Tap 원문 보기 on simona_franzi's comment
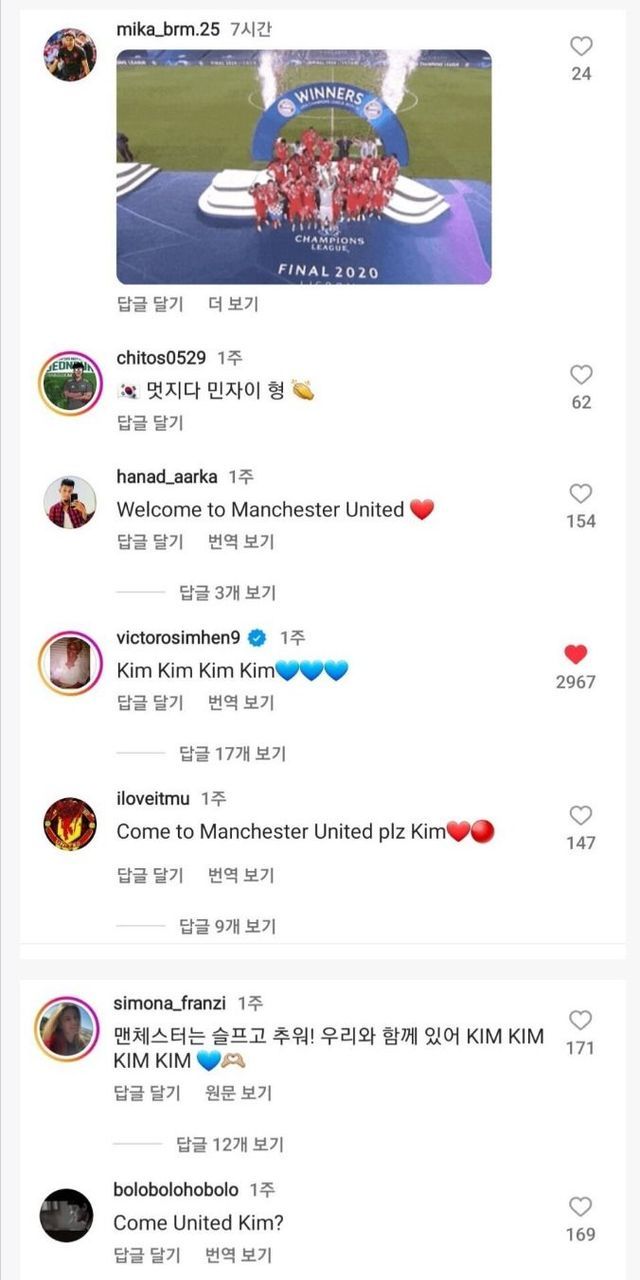640x1280 pixels. [238, 1093]
